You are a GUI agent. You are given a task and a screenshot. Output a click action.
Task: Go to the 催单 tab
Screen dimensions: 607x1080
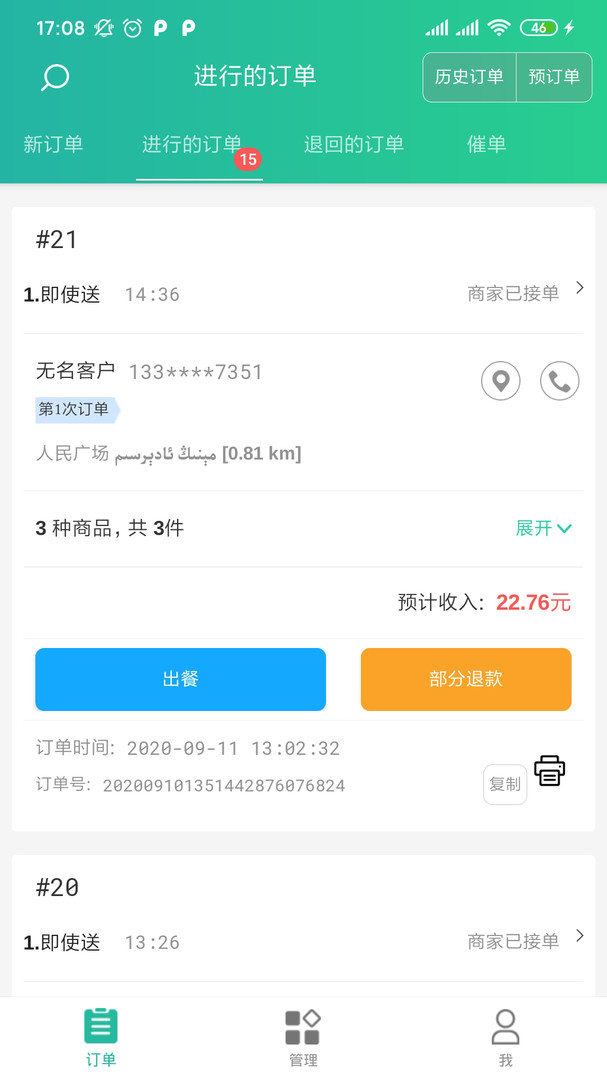[487, 144]
